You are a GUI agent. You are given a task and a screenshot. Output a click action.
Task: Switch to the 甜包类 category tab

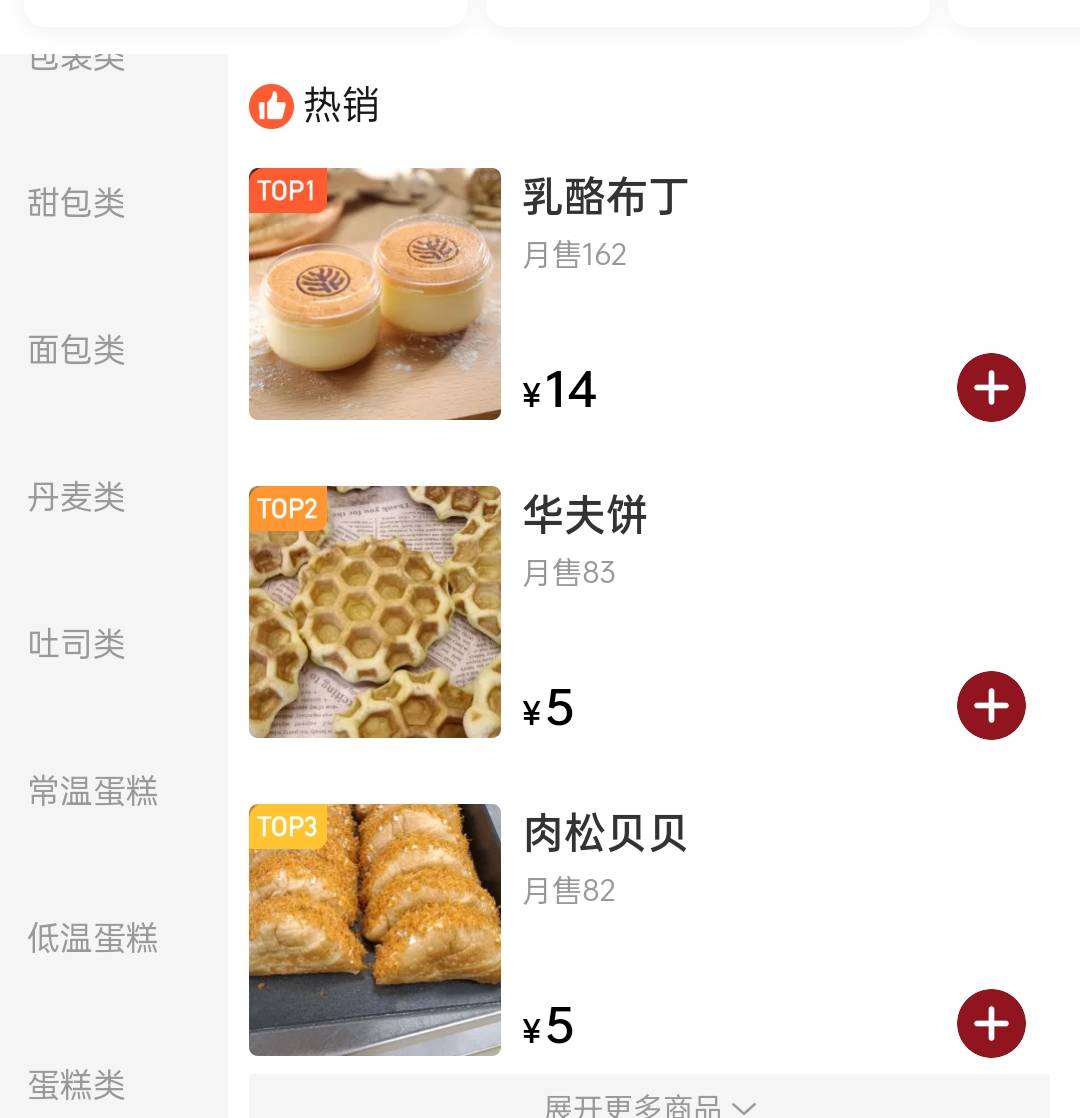(77, 203)
